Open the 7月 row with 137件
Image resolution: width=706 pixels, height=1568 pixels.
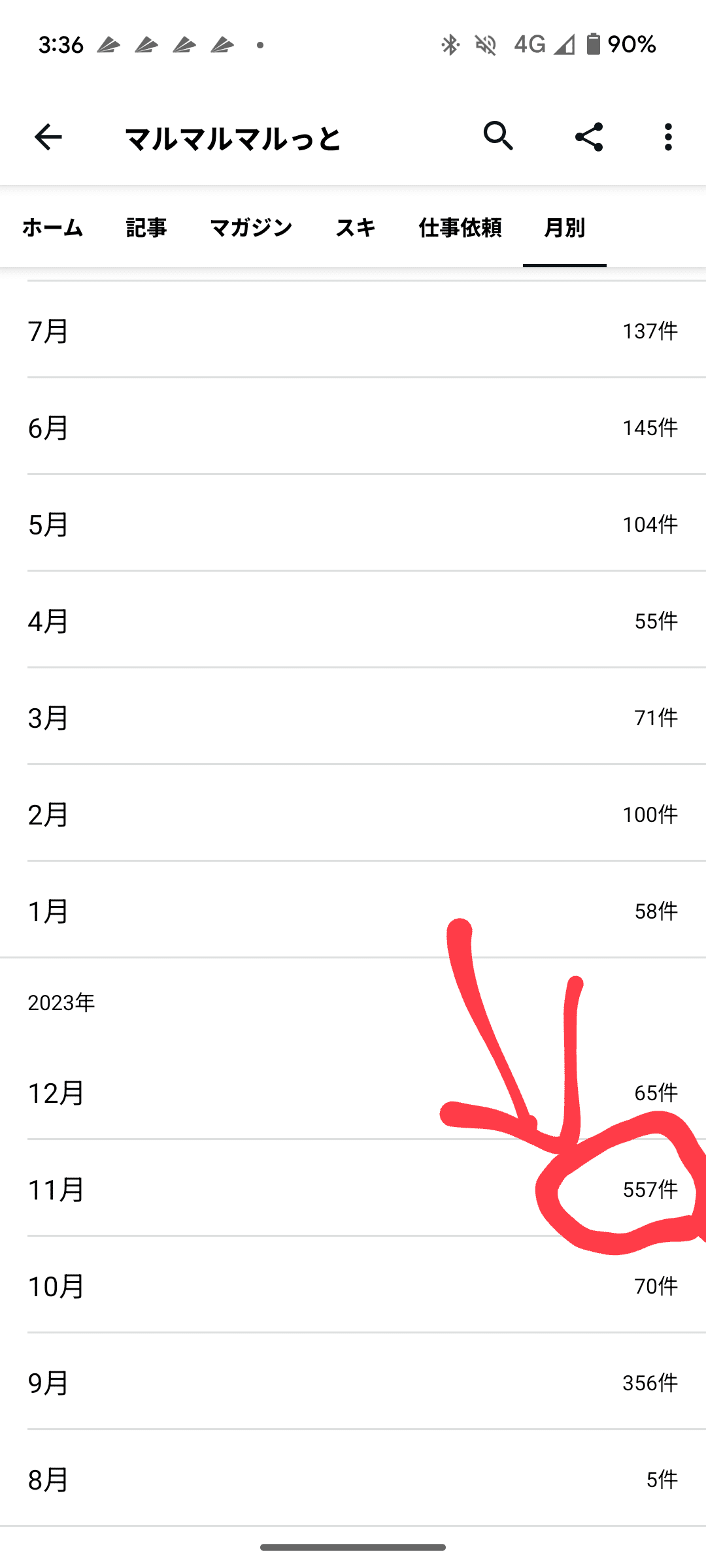[x=353, y=331]
